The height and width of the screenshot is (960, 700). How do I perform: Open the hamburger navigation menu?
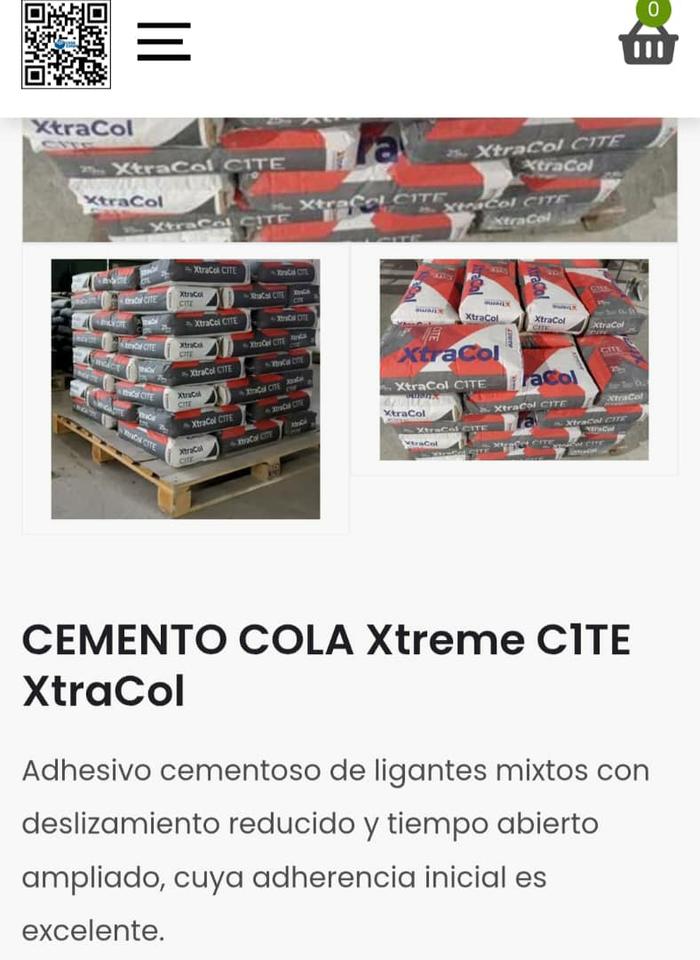pyautogui.click(x=164, y=42)
